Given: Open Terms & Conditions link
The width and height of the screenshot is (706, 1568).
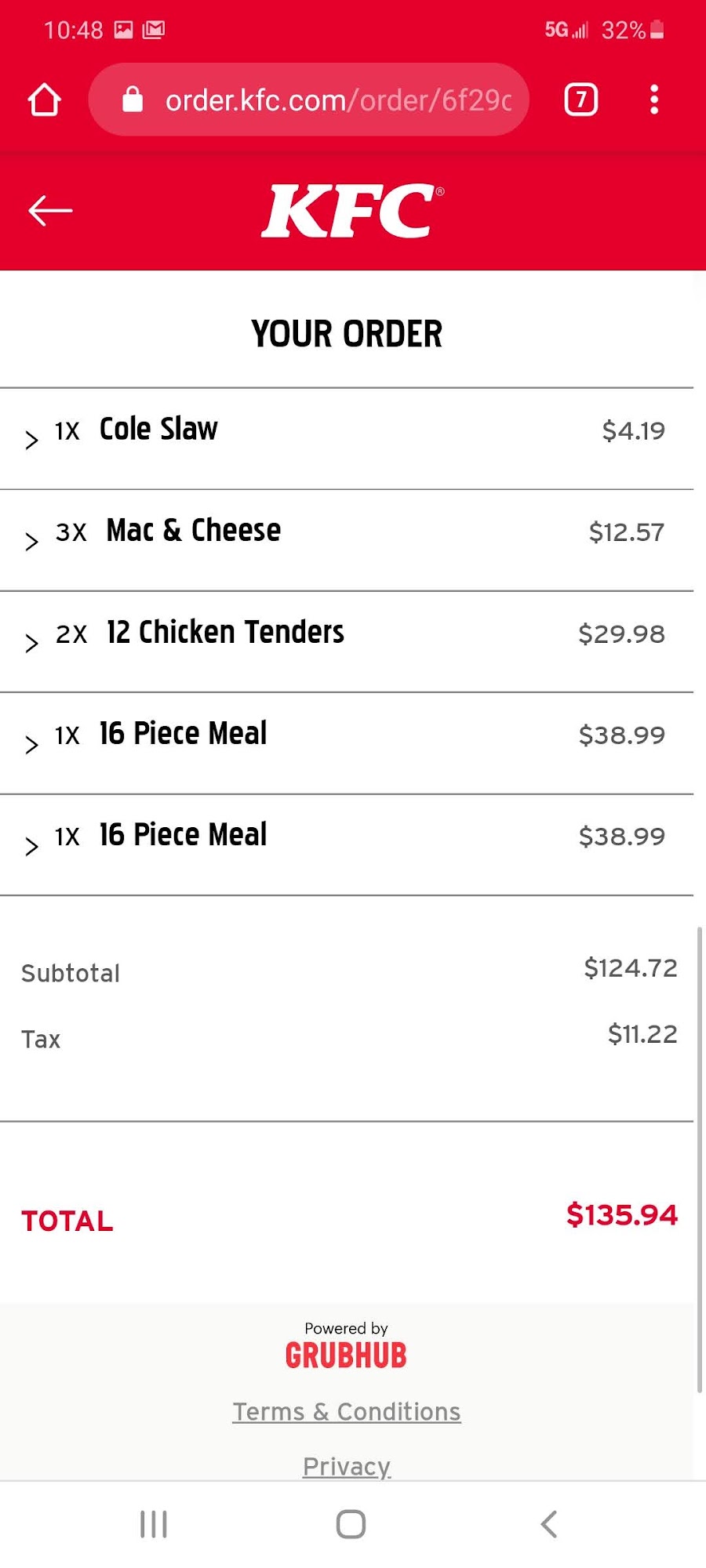Looking at the screenshot, I should pos(346,1411).
